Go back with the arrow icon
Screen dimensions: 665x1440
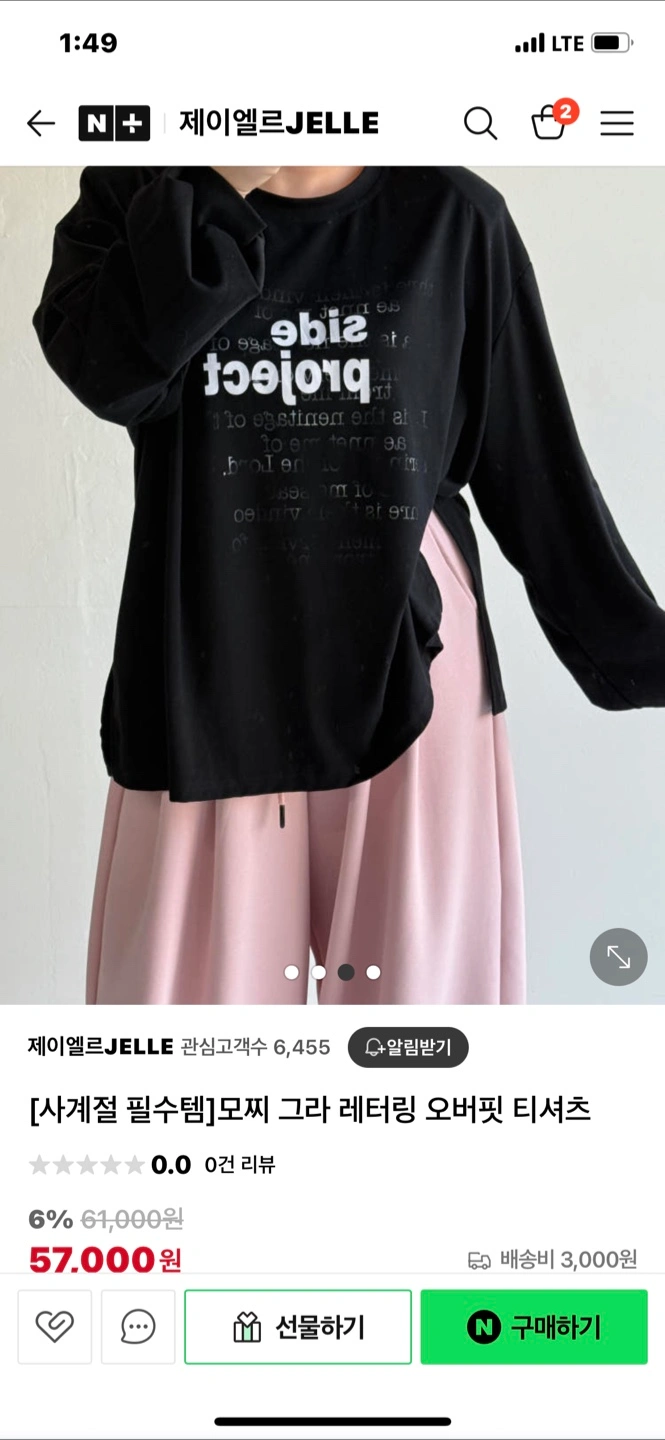[41, 124]
